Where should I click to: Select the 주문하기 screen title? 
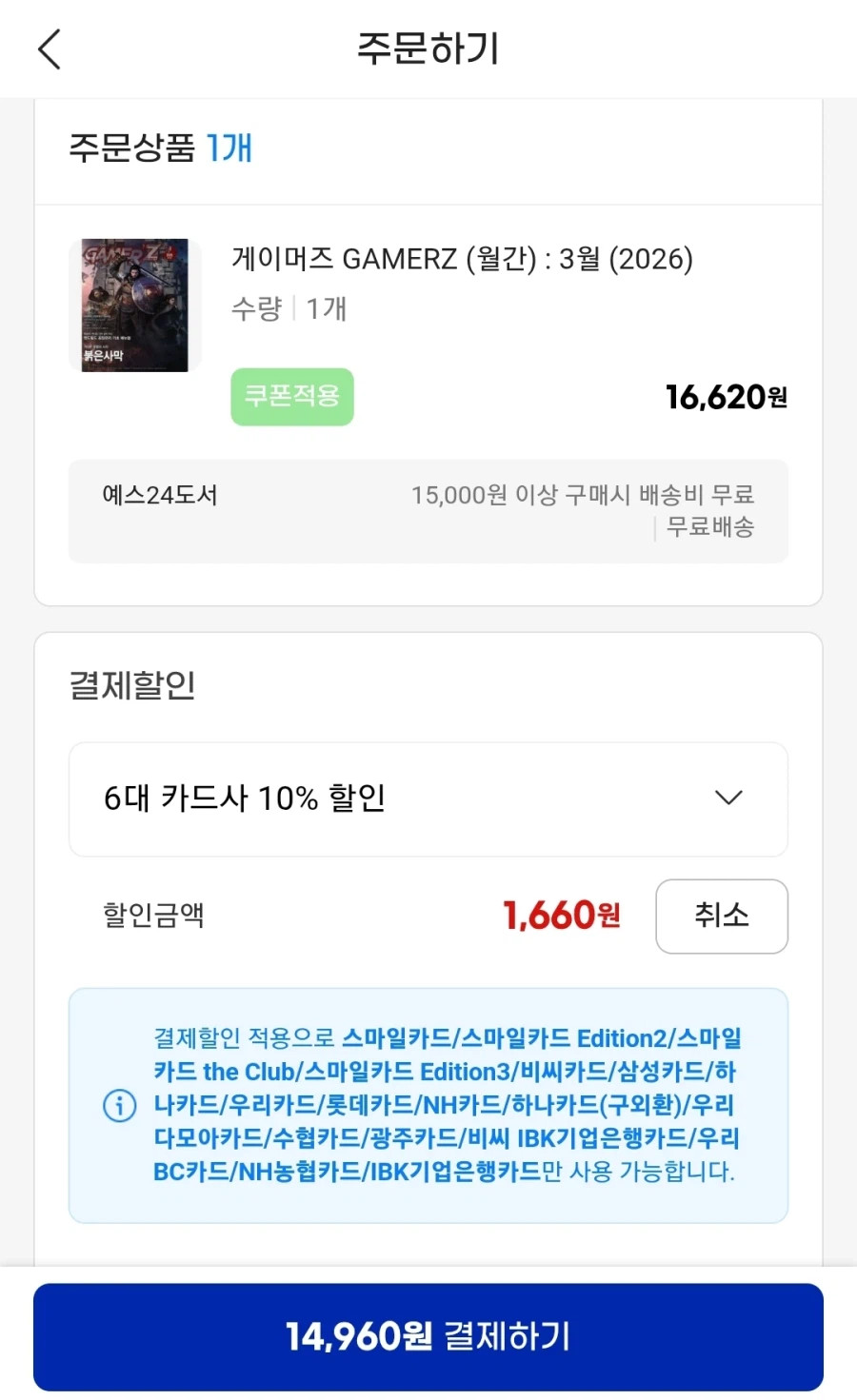tap(428, 49)
